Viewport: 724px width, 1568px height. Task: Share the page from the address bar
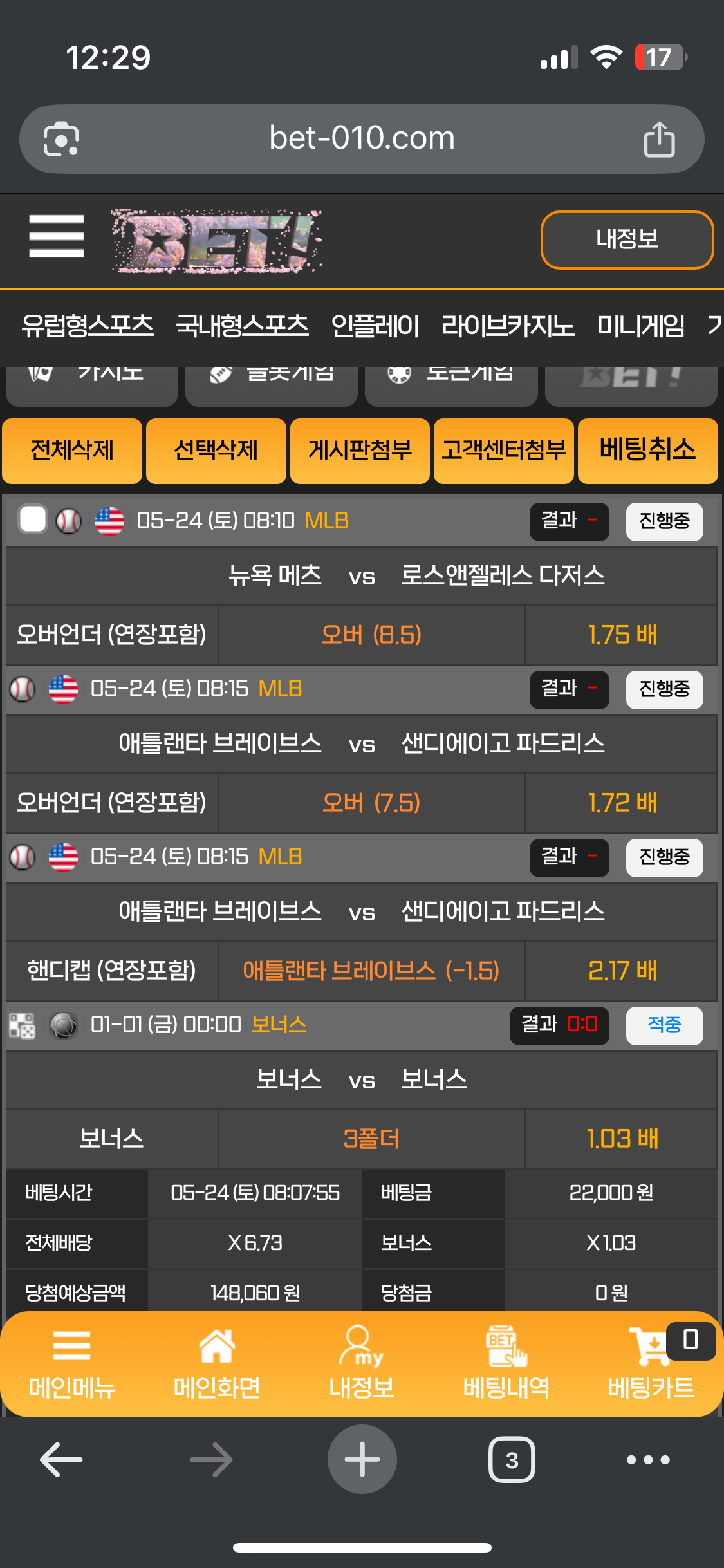tap(659, 139)
